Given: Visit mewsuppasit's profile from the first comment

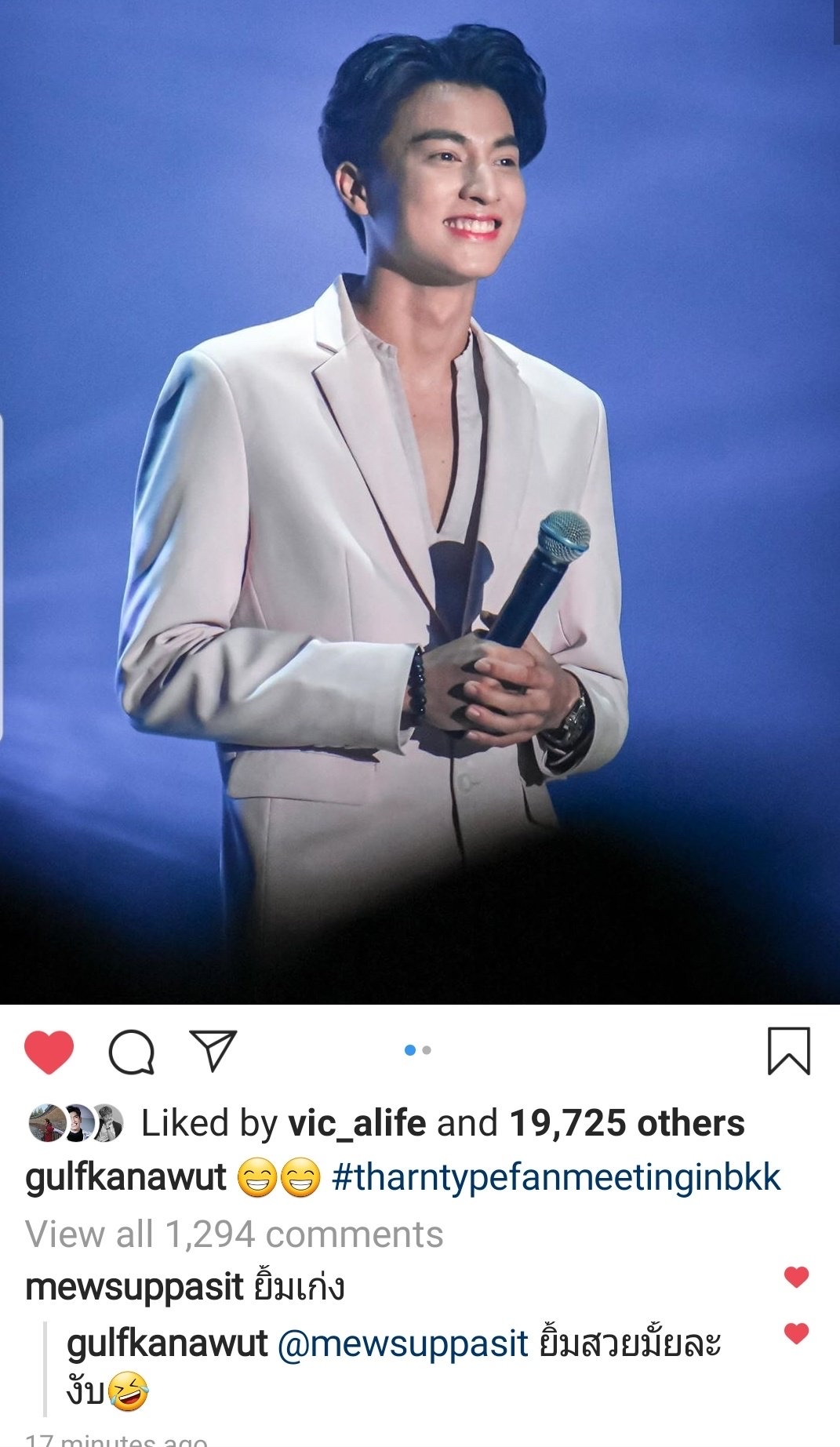Looking at the screenshot, I should tap(134, 1288).
